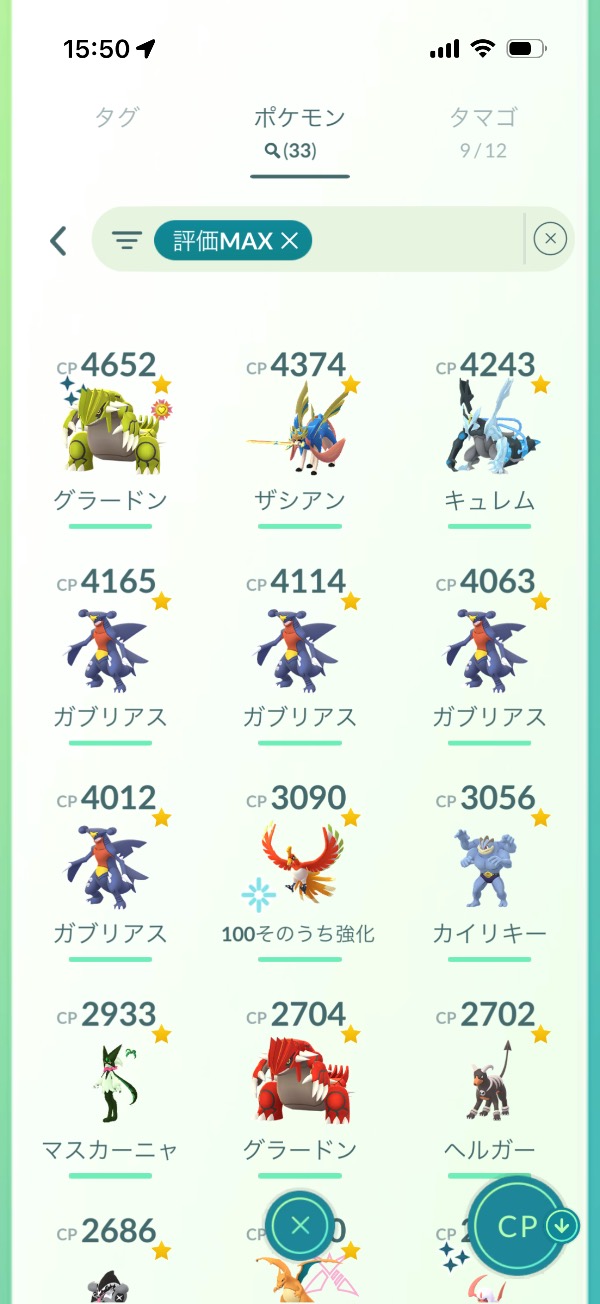Switch to the タマゴ tab
This screenshot has width=600, height=1304.
483,130
